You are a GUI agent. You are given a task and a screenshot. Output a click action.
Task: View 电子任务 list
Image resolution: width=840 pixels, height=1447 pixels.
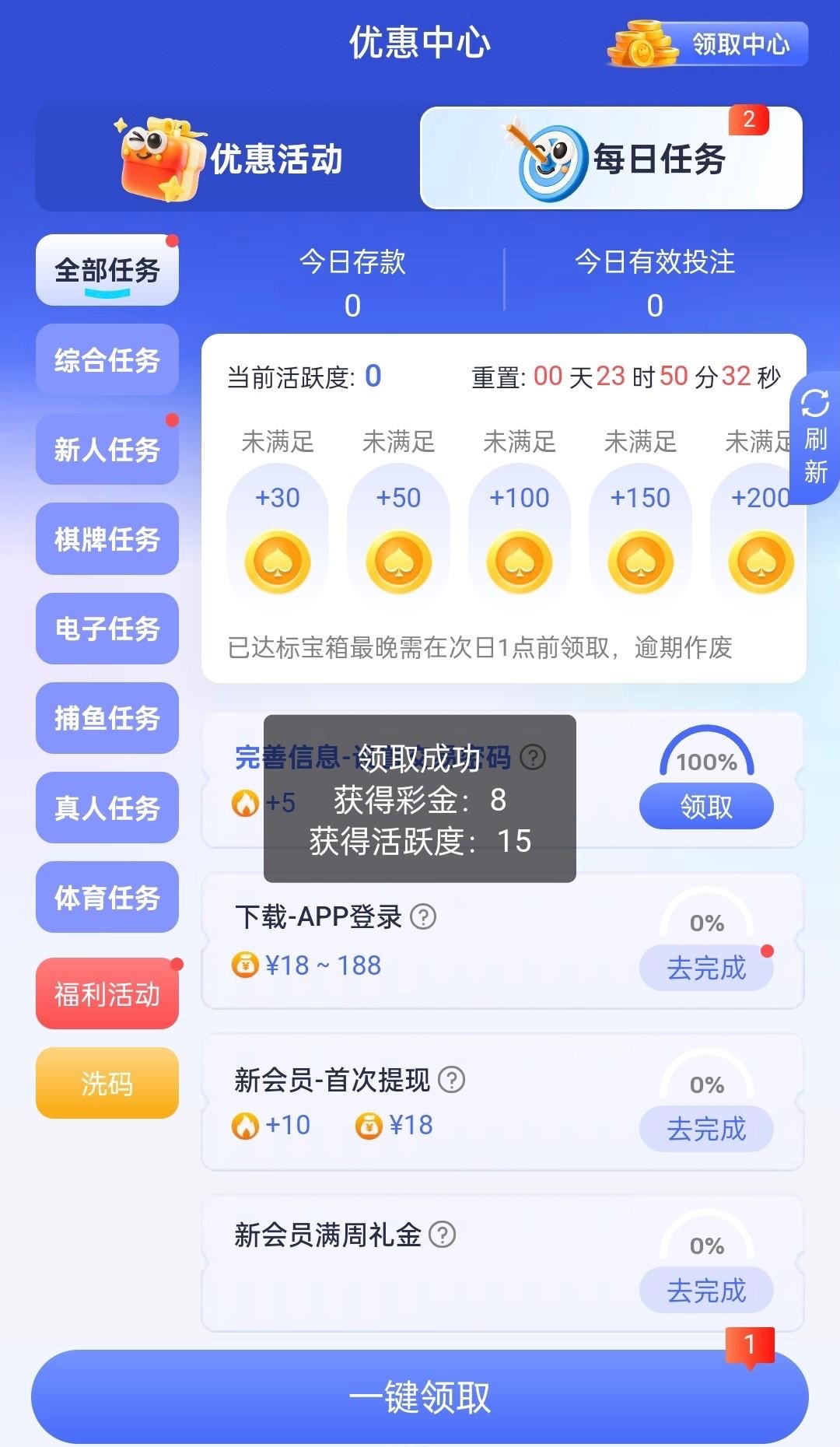(x=107, y=629)
